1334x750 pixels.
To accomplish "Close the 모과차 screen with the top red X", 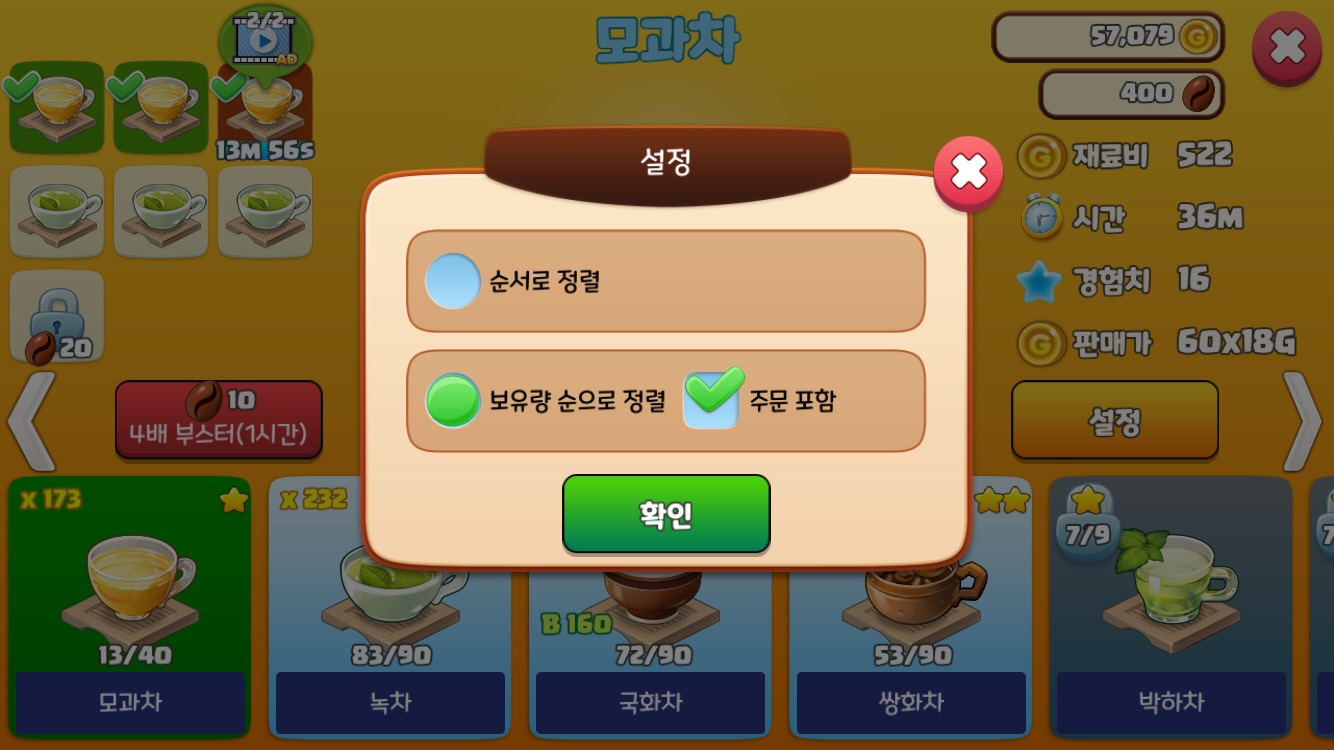I will point(1286,48).
